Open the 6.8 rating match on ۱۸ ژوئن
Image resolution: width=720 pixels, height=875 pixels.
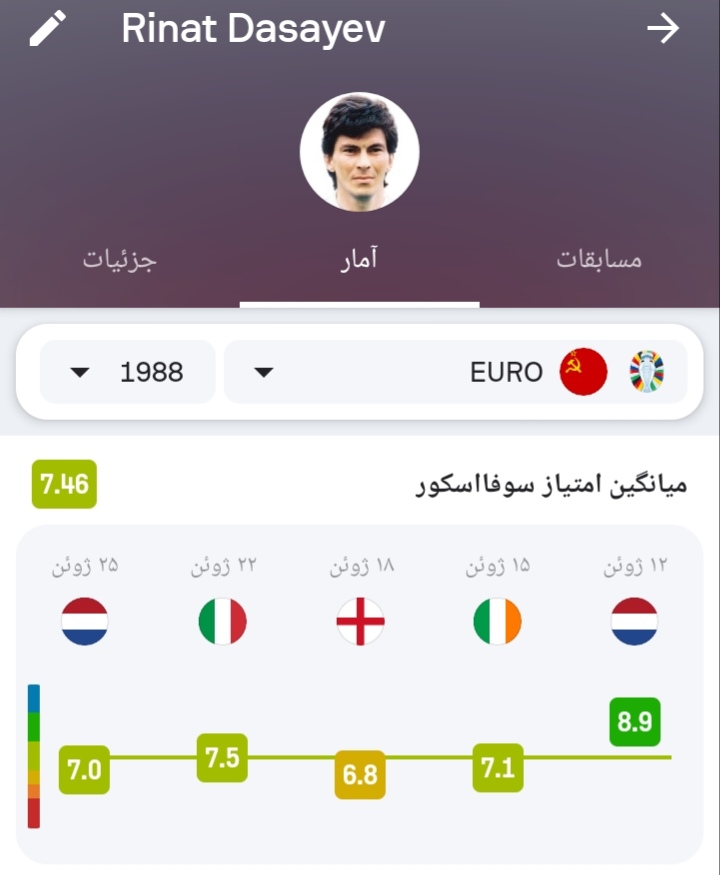(360, 775)
